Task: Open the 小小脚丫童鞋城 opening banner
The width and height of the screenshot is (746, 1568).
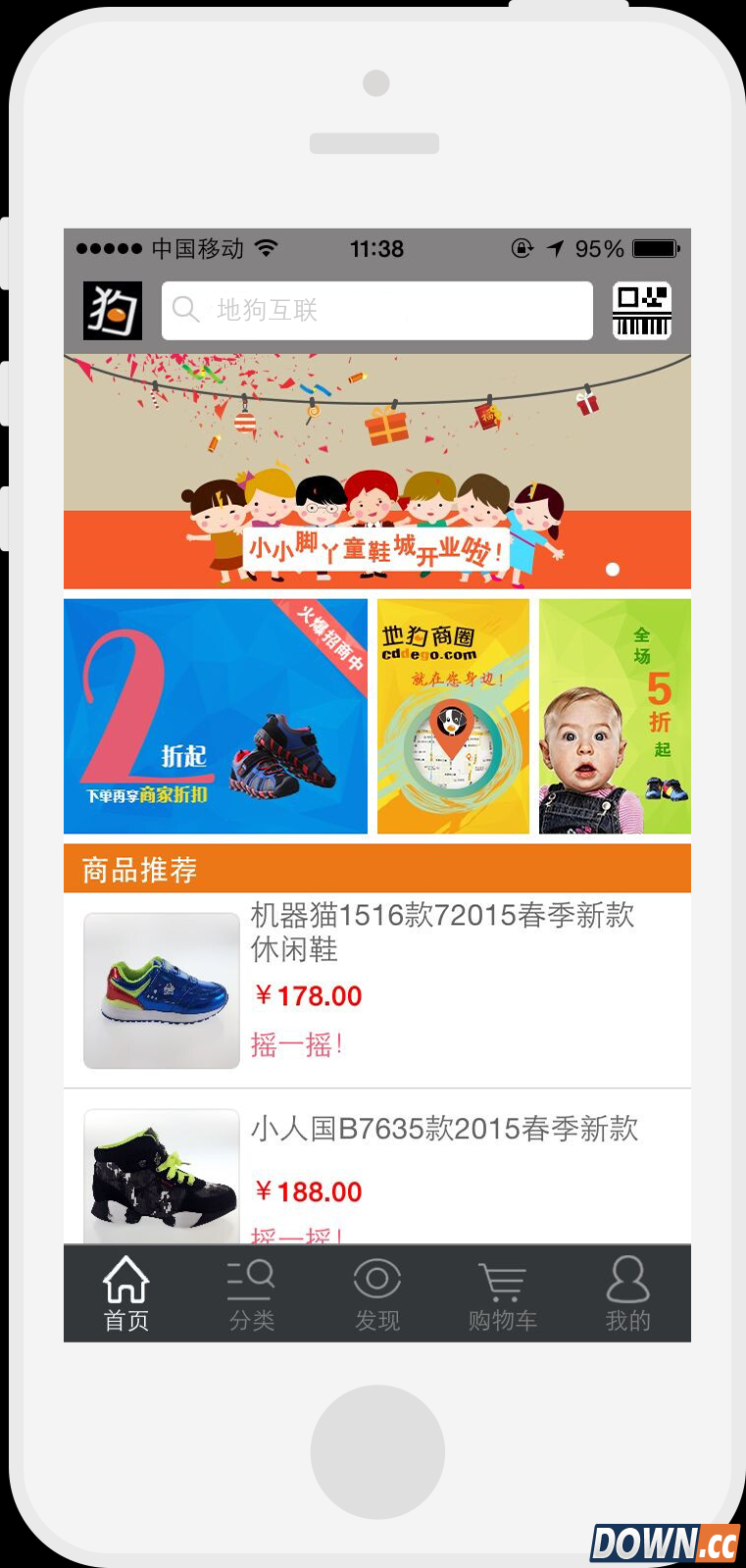Action: (x=377, y=472)
